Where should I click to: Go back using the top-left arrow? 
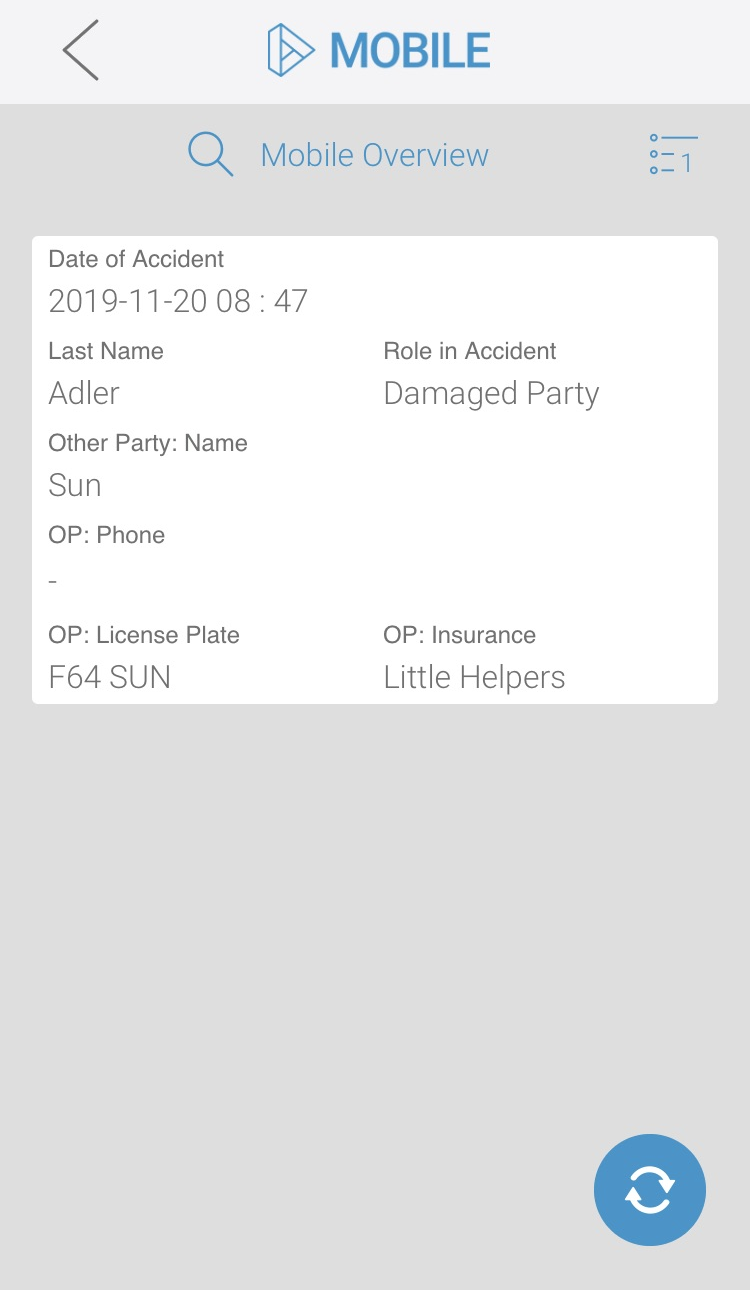[81, 50]
